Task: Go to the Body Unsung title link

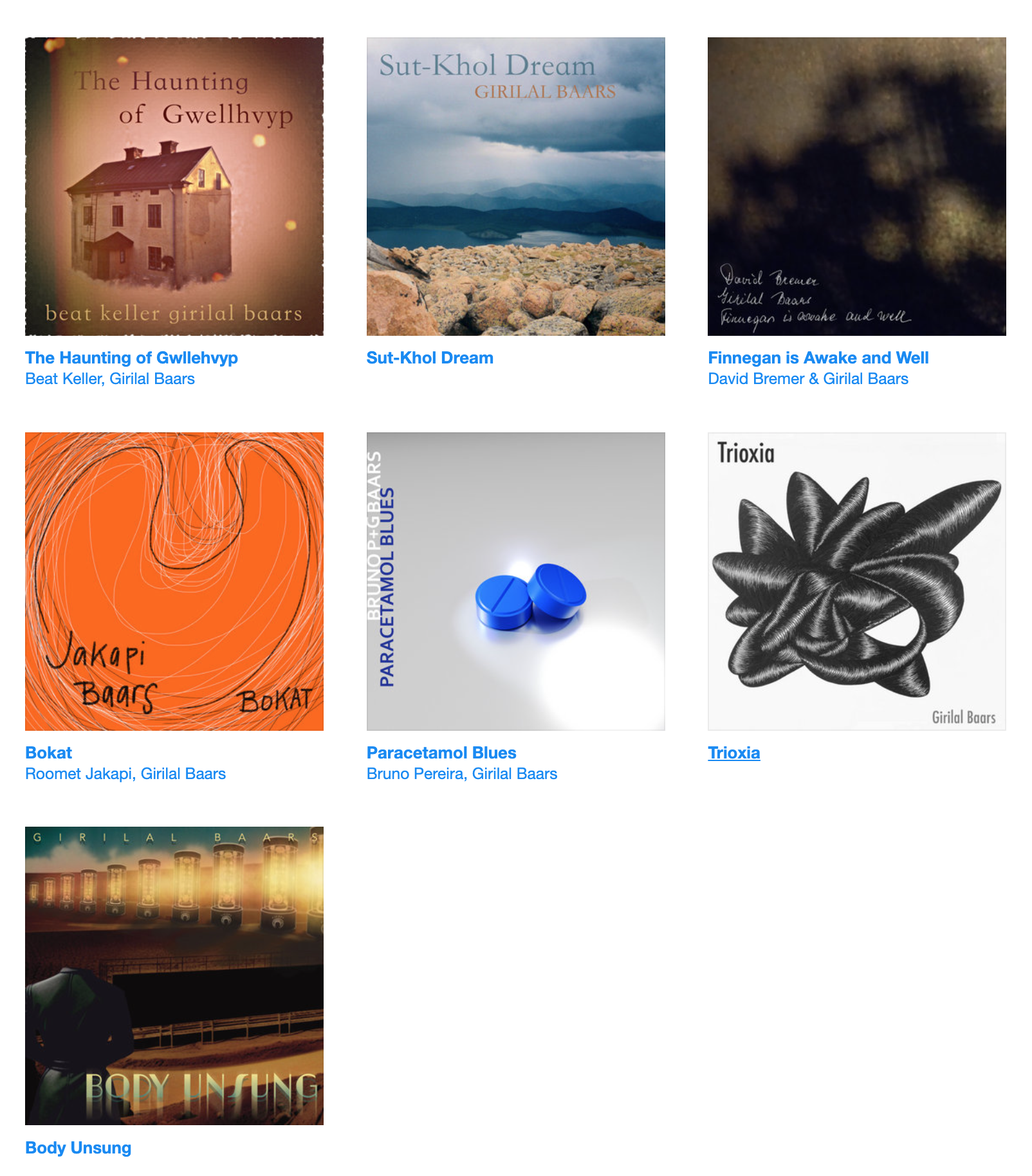Action: coord(78,1148)
